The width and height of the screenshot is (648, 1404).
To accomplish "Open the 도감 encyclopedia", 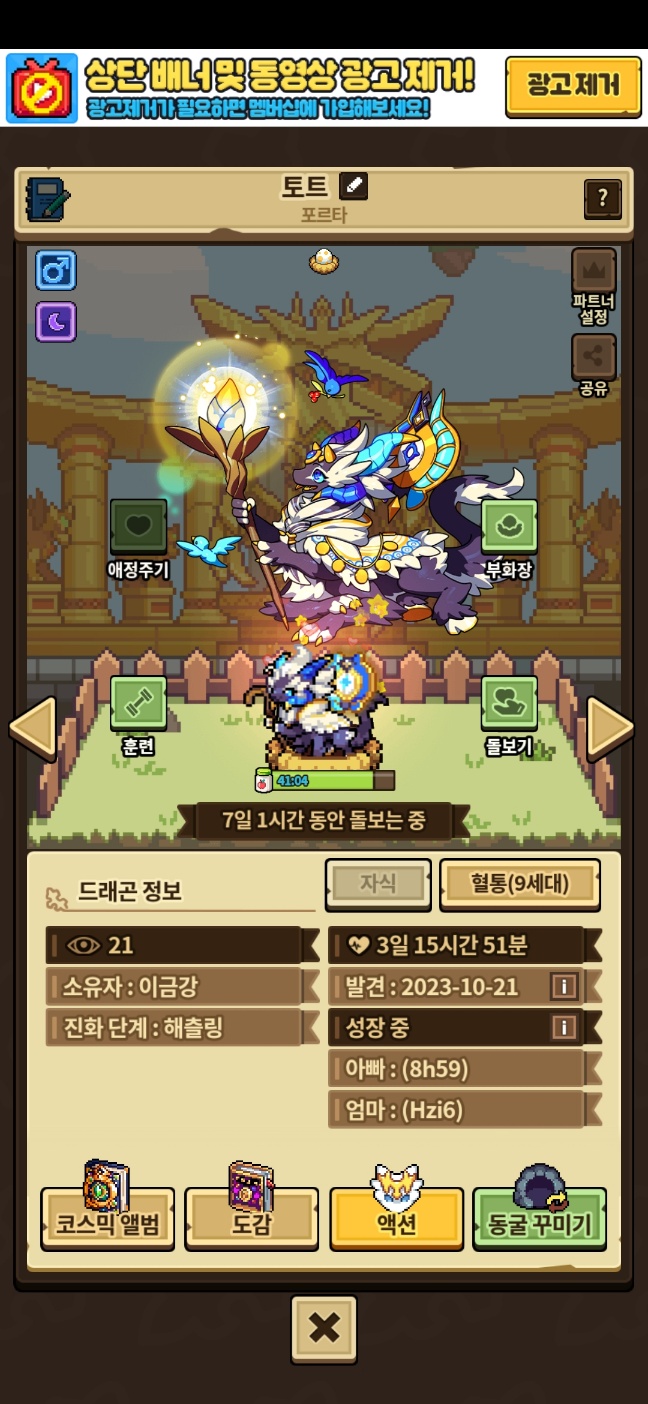I will pos(252,1218).
